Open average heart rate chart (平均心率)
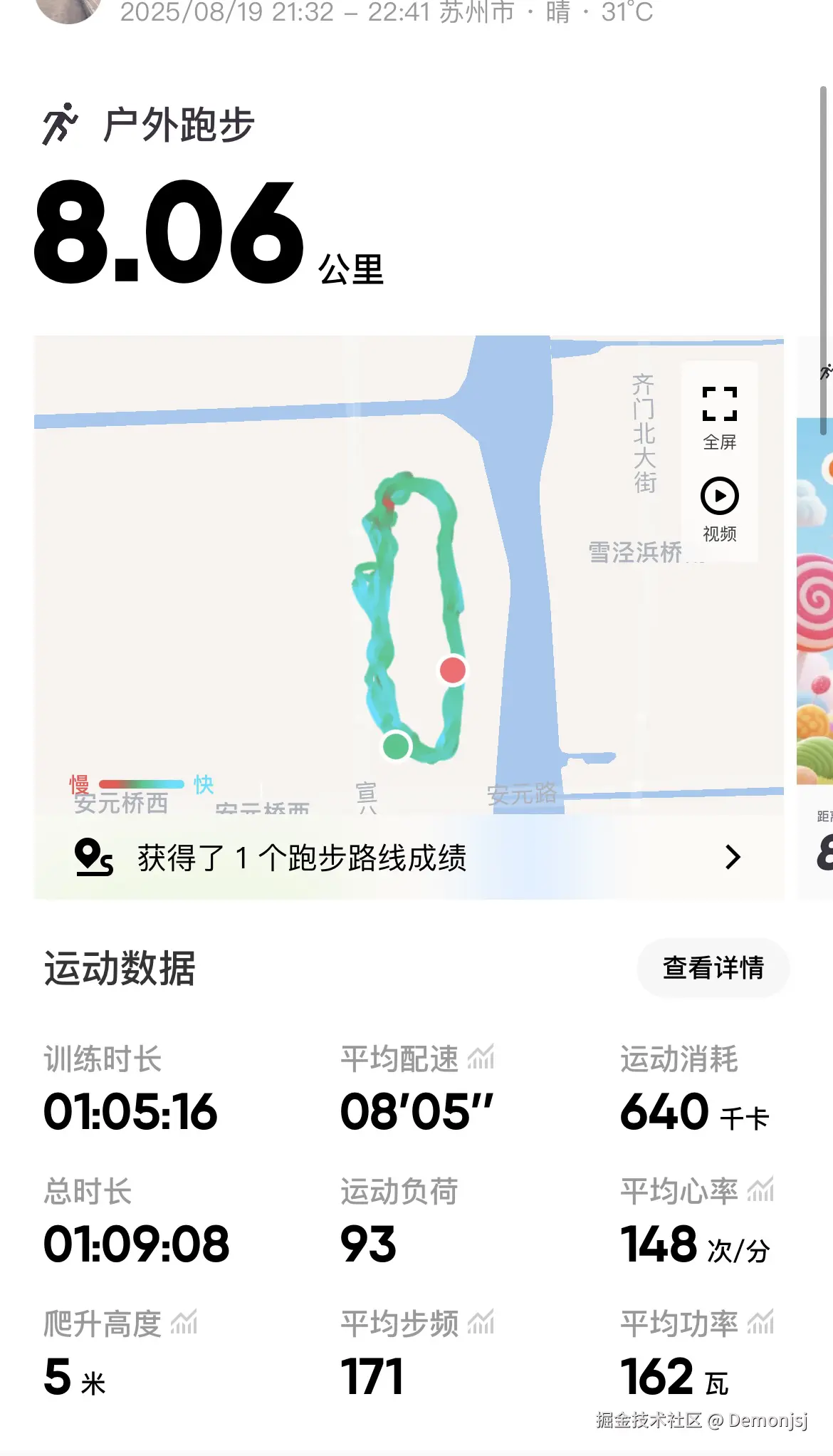Image resolution: width=833 pixels, height=1456 pixels. 760,1190
